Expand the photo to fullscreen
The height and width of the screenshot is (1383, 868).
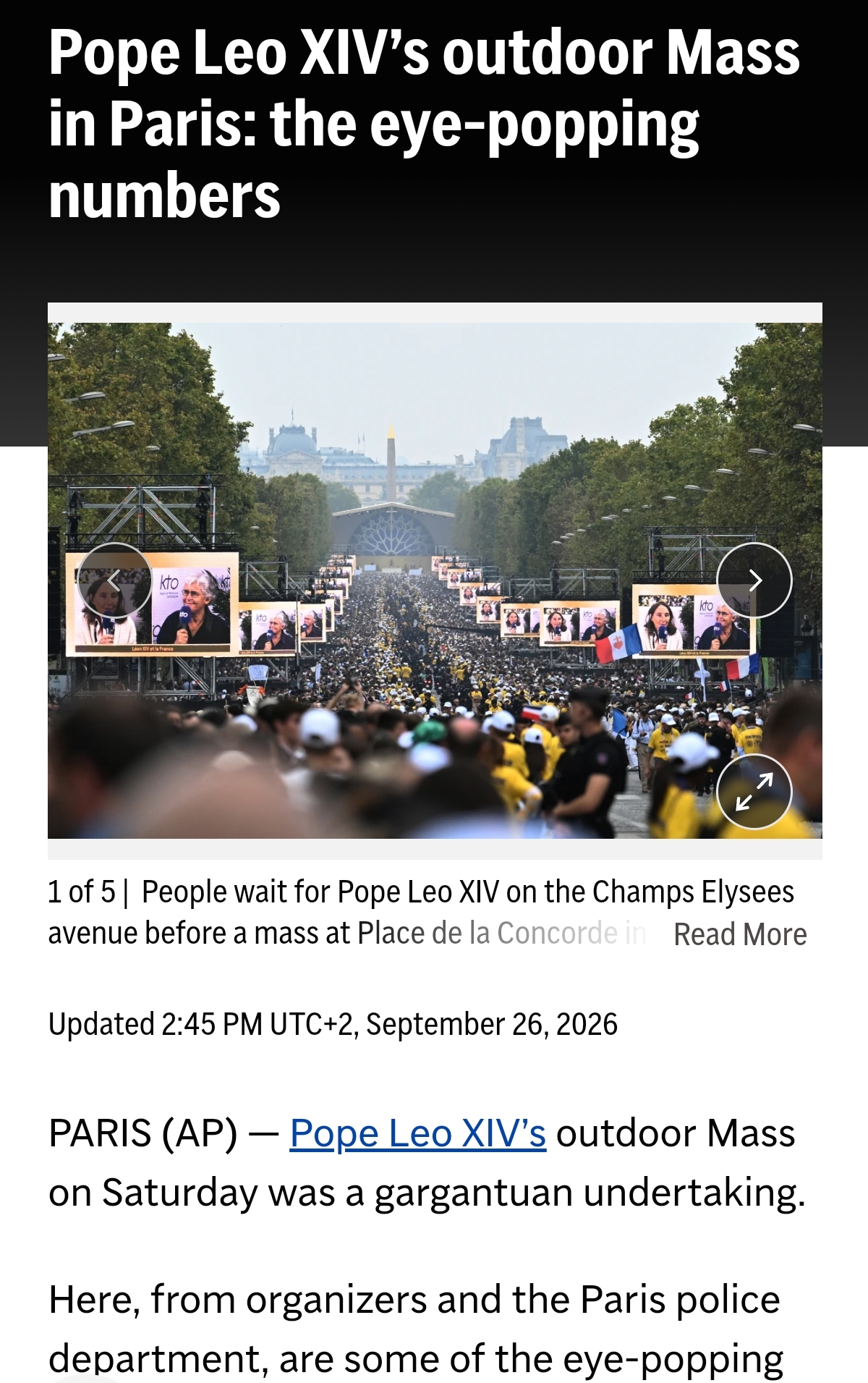coord(754,792)
